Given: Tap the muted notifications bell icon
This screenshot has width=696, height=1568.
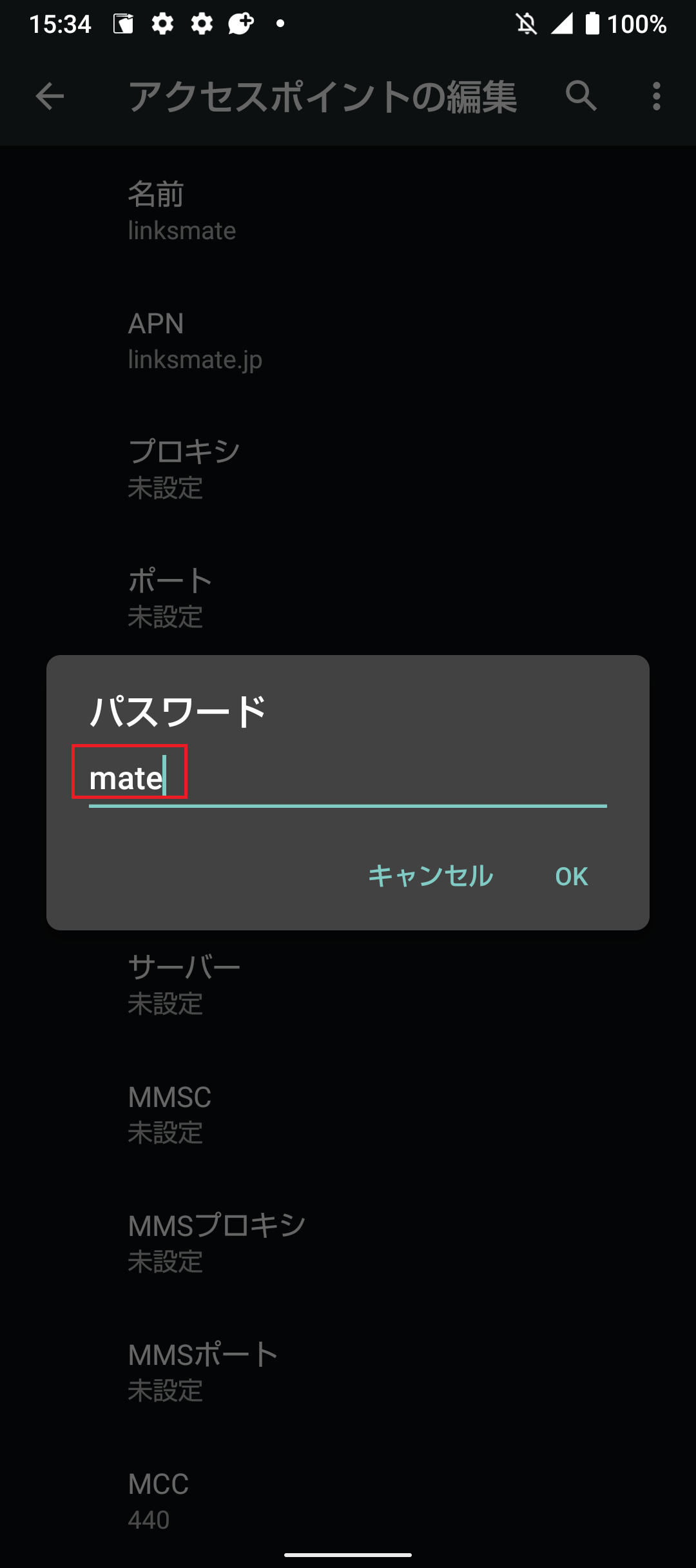Looking at the screenshot, I should point(526,24).
